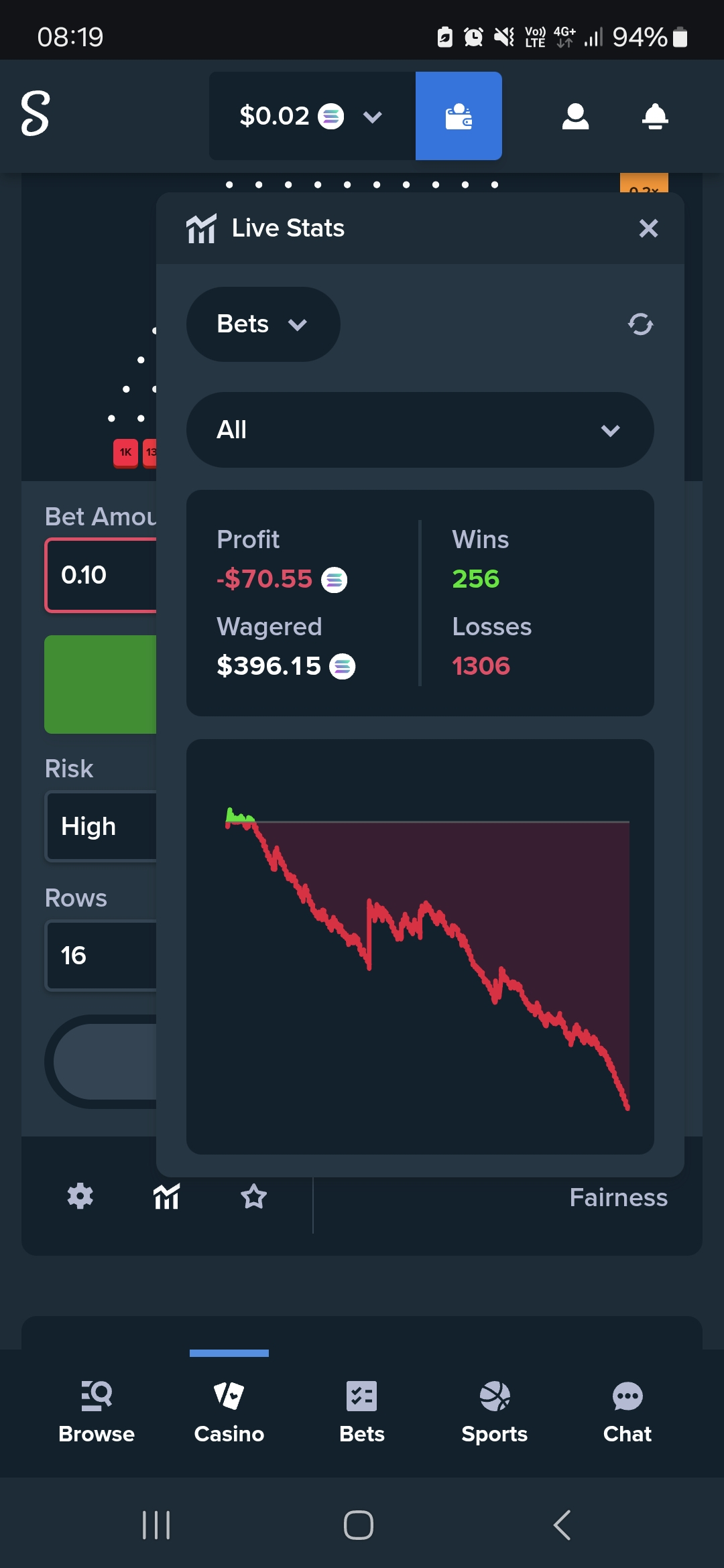
Task: Open the All filter dropdown
Action: (x=420, y=430)
